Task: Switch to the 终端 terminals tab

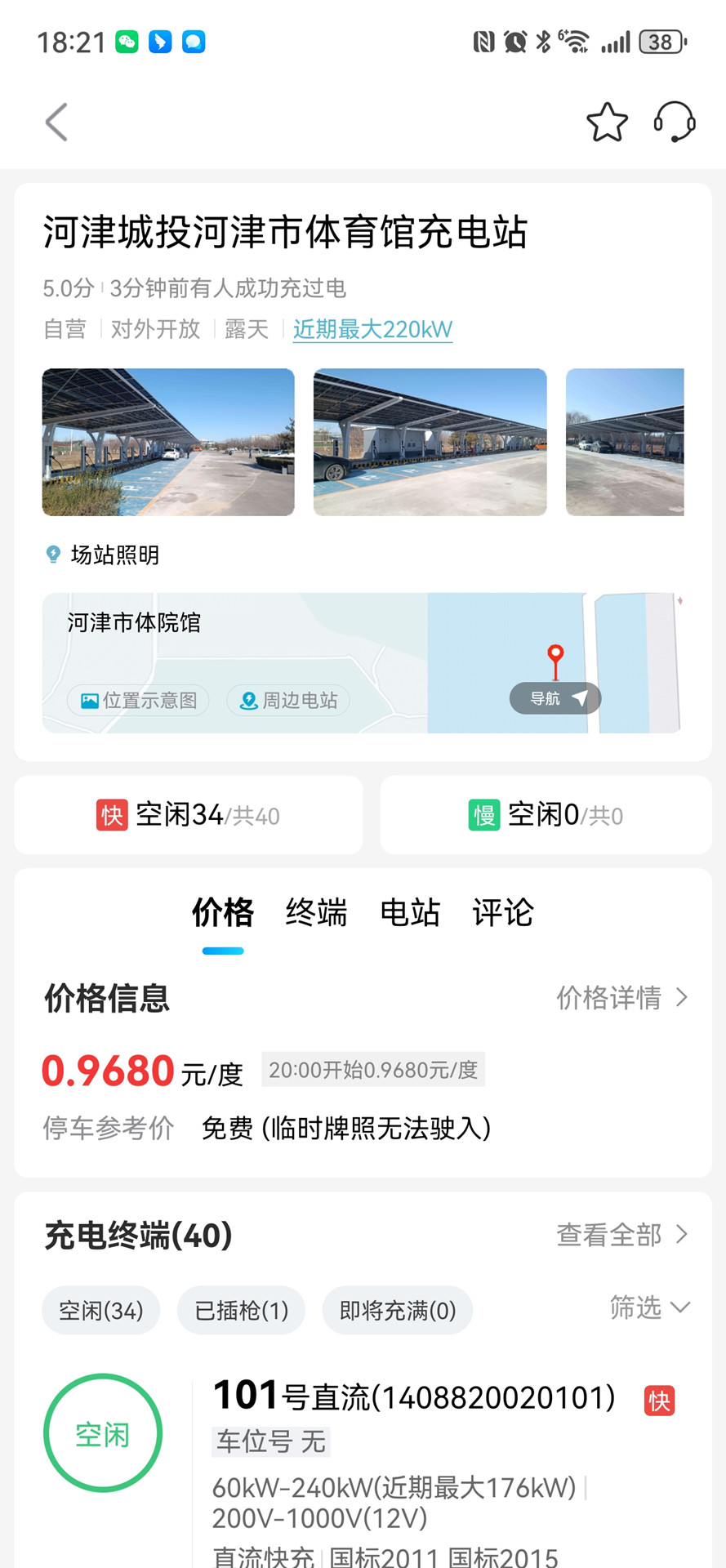Action: coord(317,914)
